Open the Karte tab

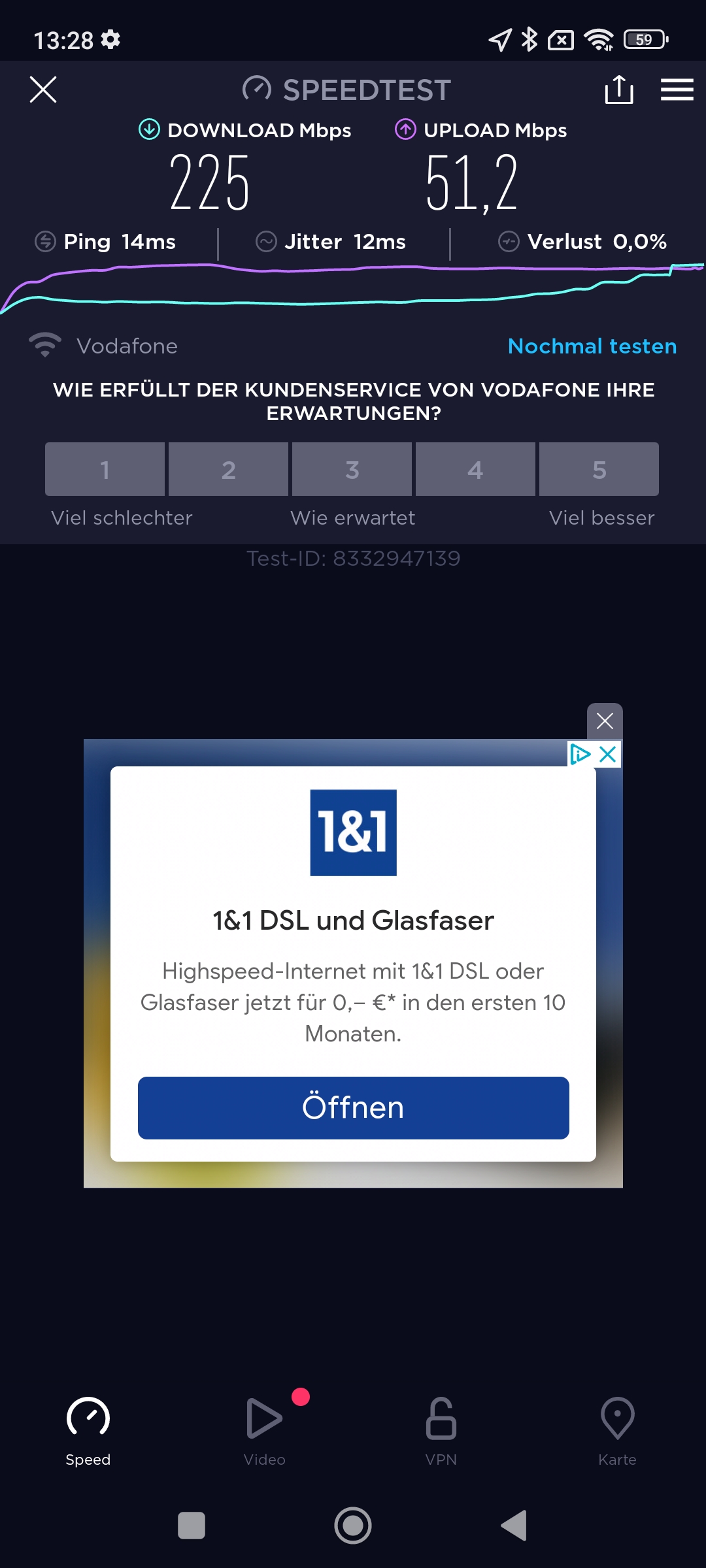click(618, 1431)
